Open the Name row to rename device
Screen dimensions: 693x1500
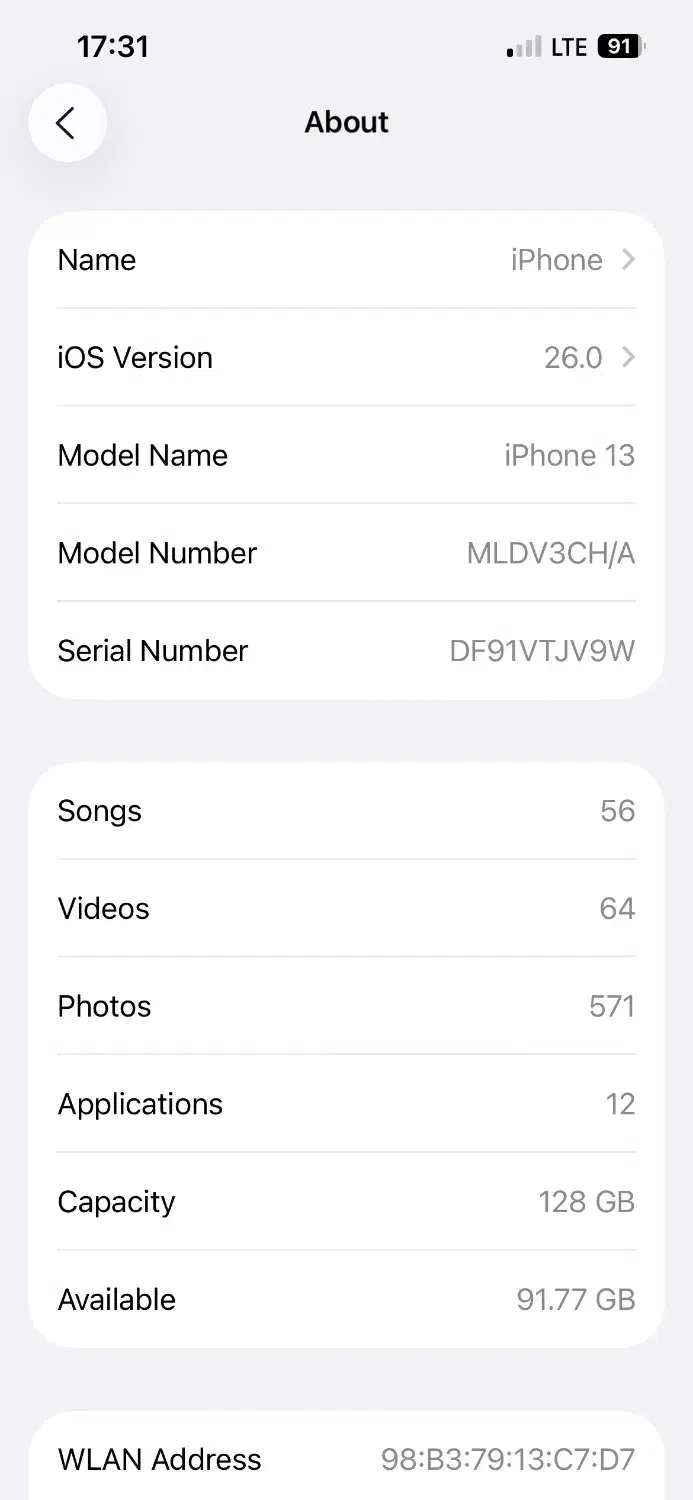tap(346, 260)
